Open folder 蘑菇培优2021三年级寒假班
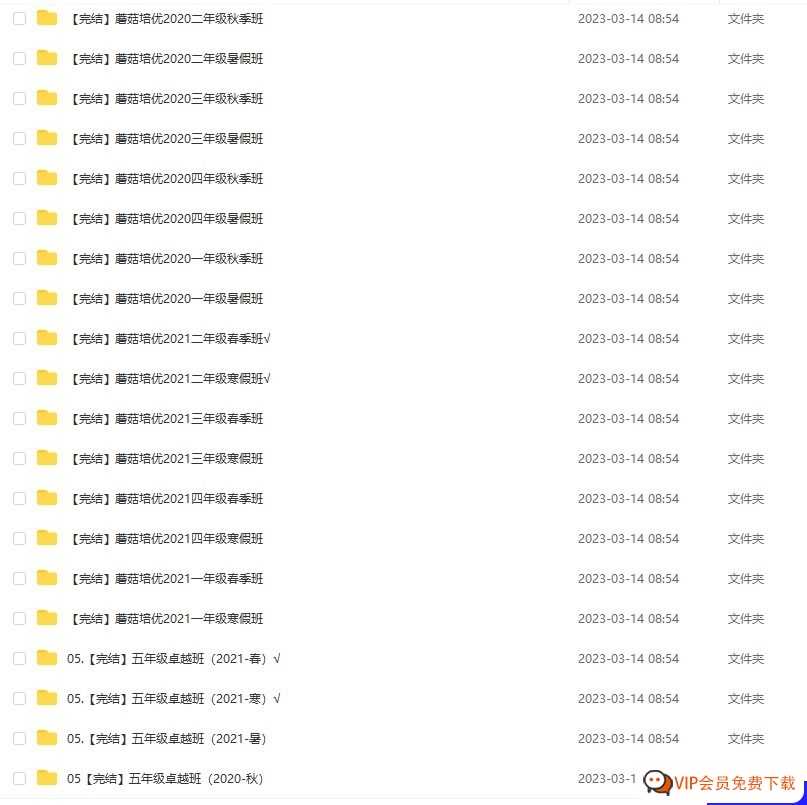The image size is (807, 805). click(167, 459)
